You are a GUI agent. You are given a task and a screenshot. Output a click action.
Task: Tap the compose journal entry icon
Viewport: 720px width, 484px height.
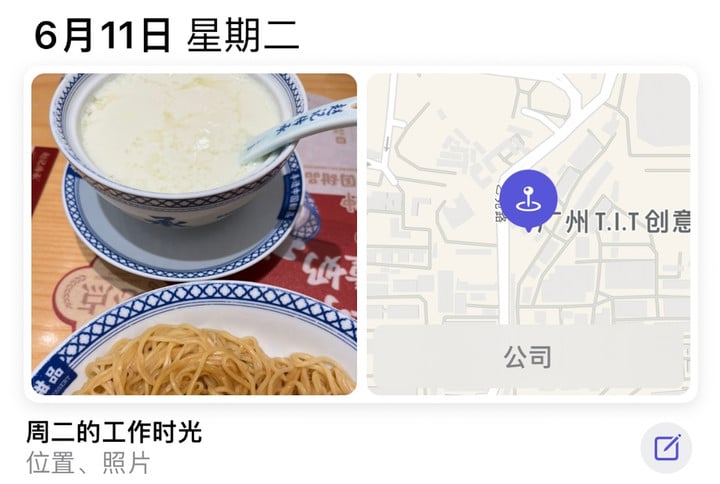tap(666, 447)
